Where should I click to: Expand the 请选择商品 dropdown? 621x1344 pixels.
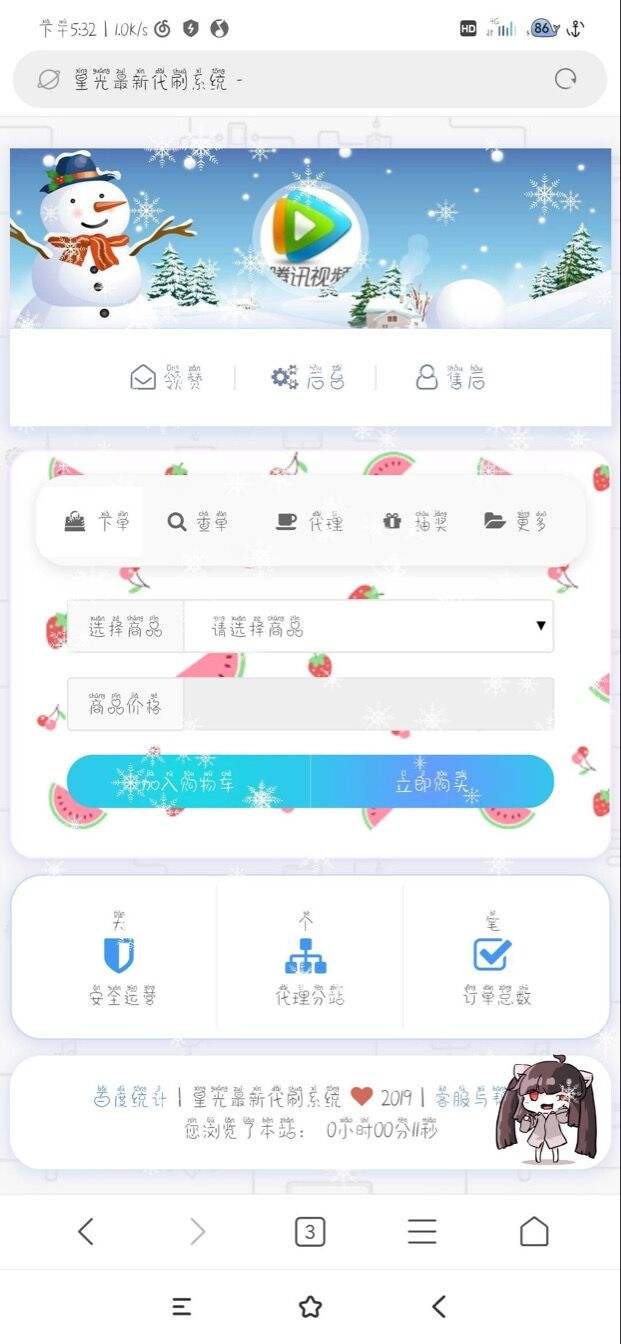point(368,627)
